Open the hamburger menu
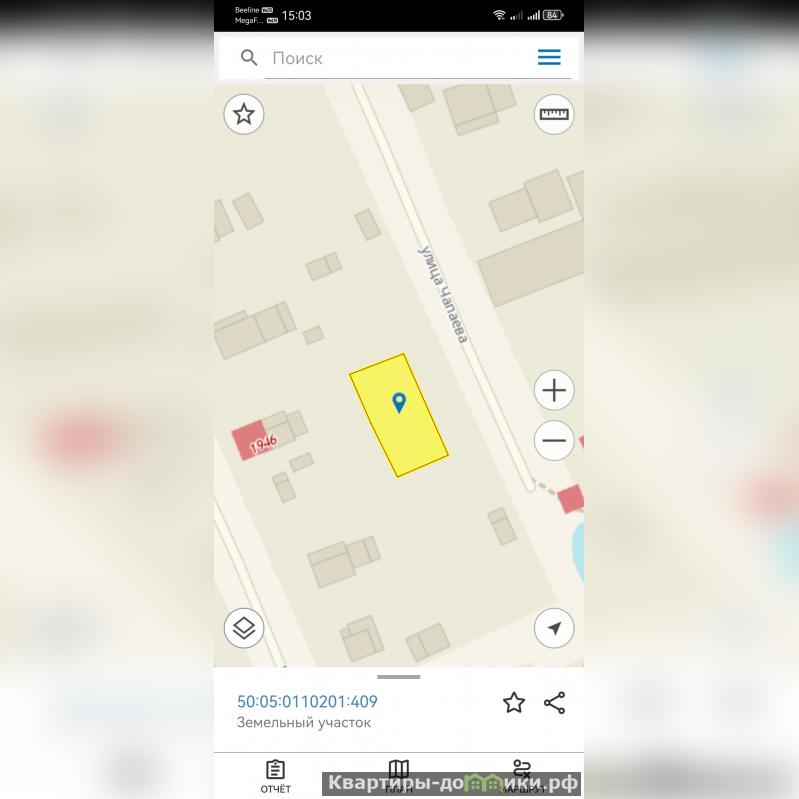This screenshot has width=799, height=799. [549, 57]
